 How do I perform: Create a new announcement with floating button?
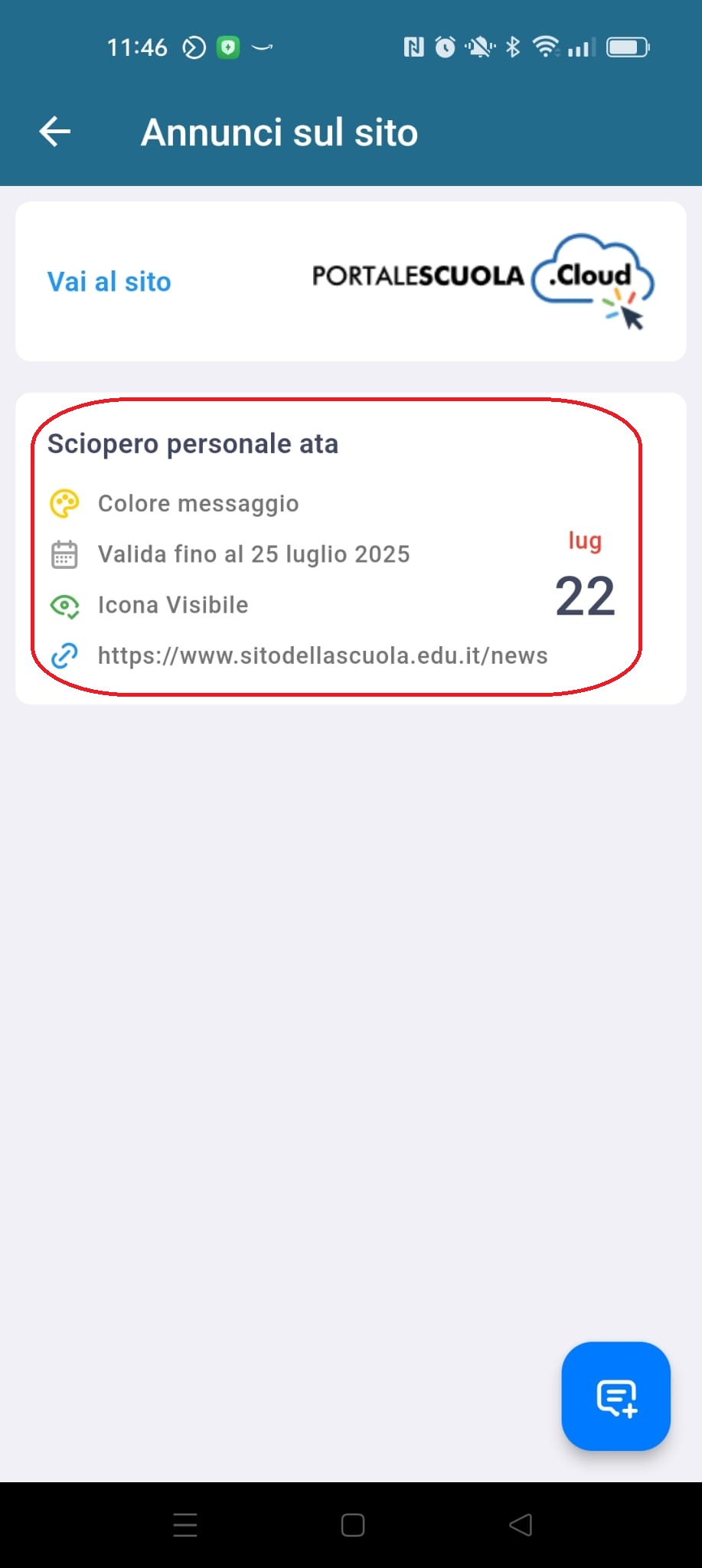coord(615,1396)
